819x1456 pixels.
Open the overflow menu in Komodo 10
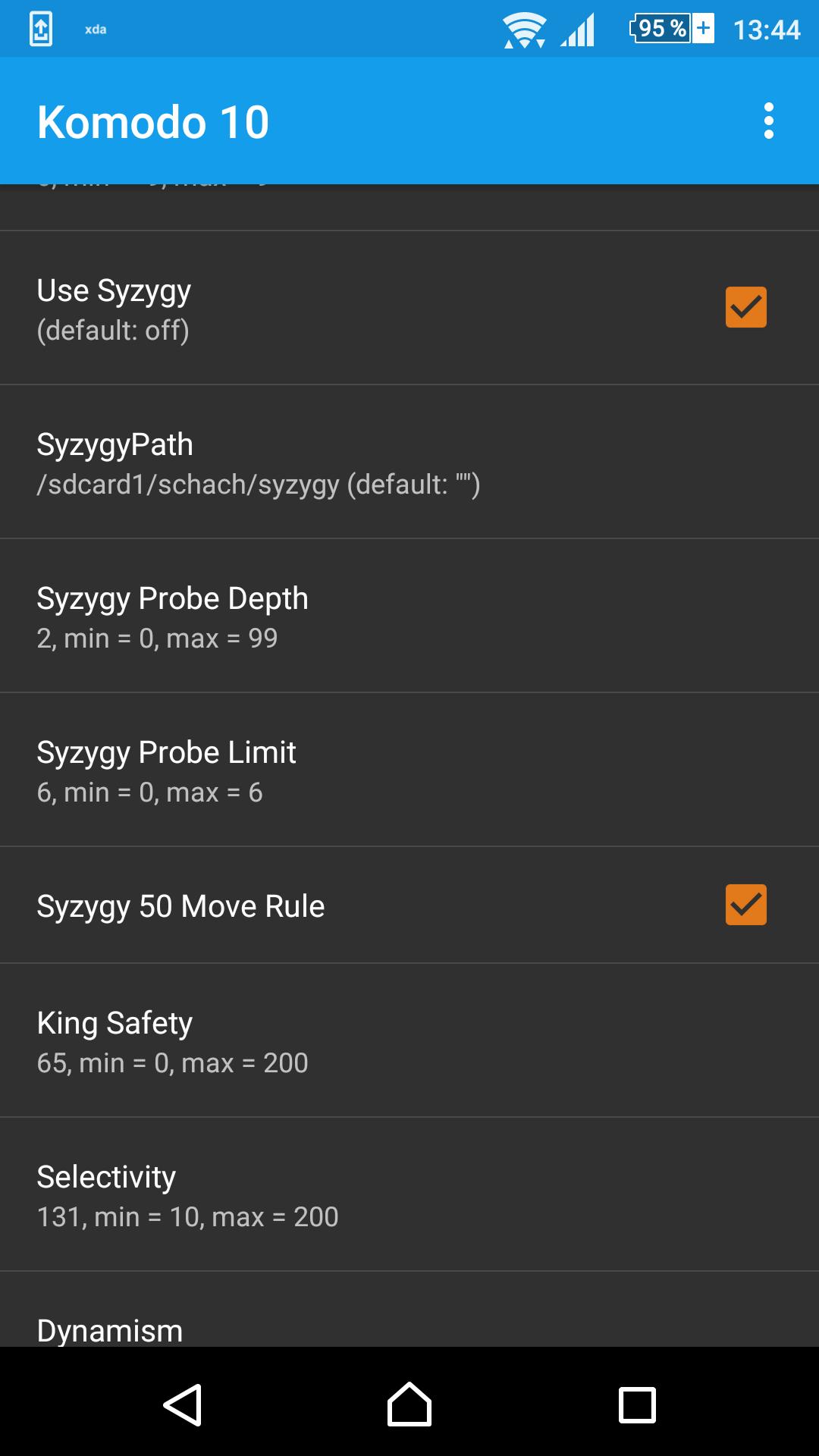(x=768, y=121)
